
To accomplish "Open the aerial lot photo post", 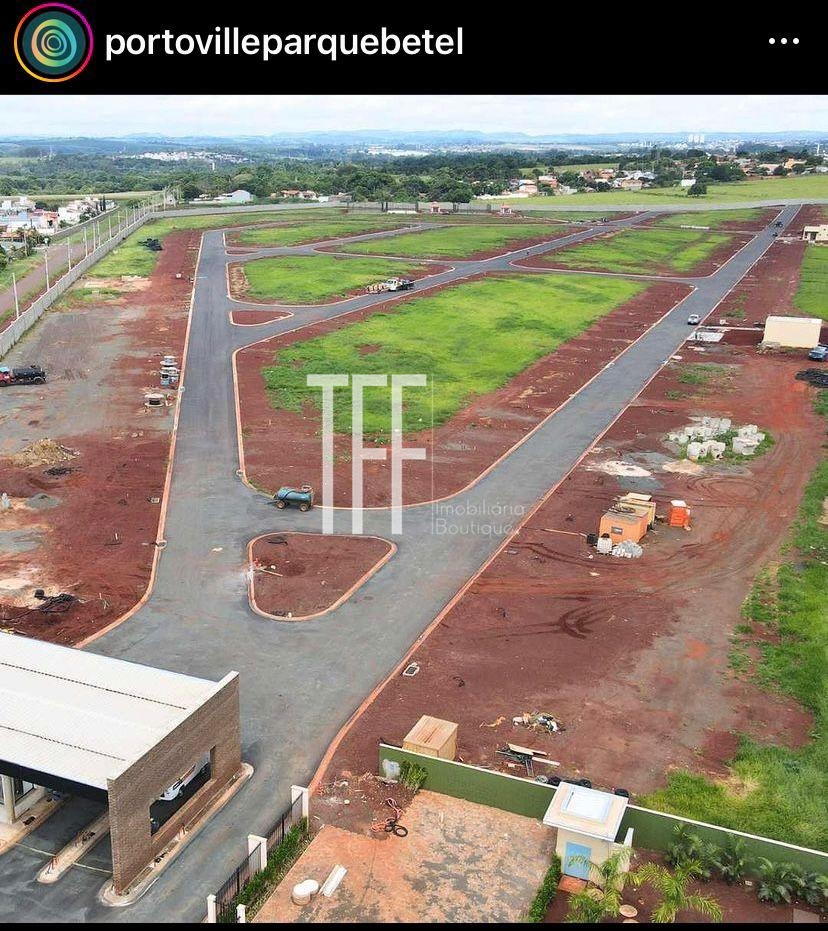I will pos(414,508).
